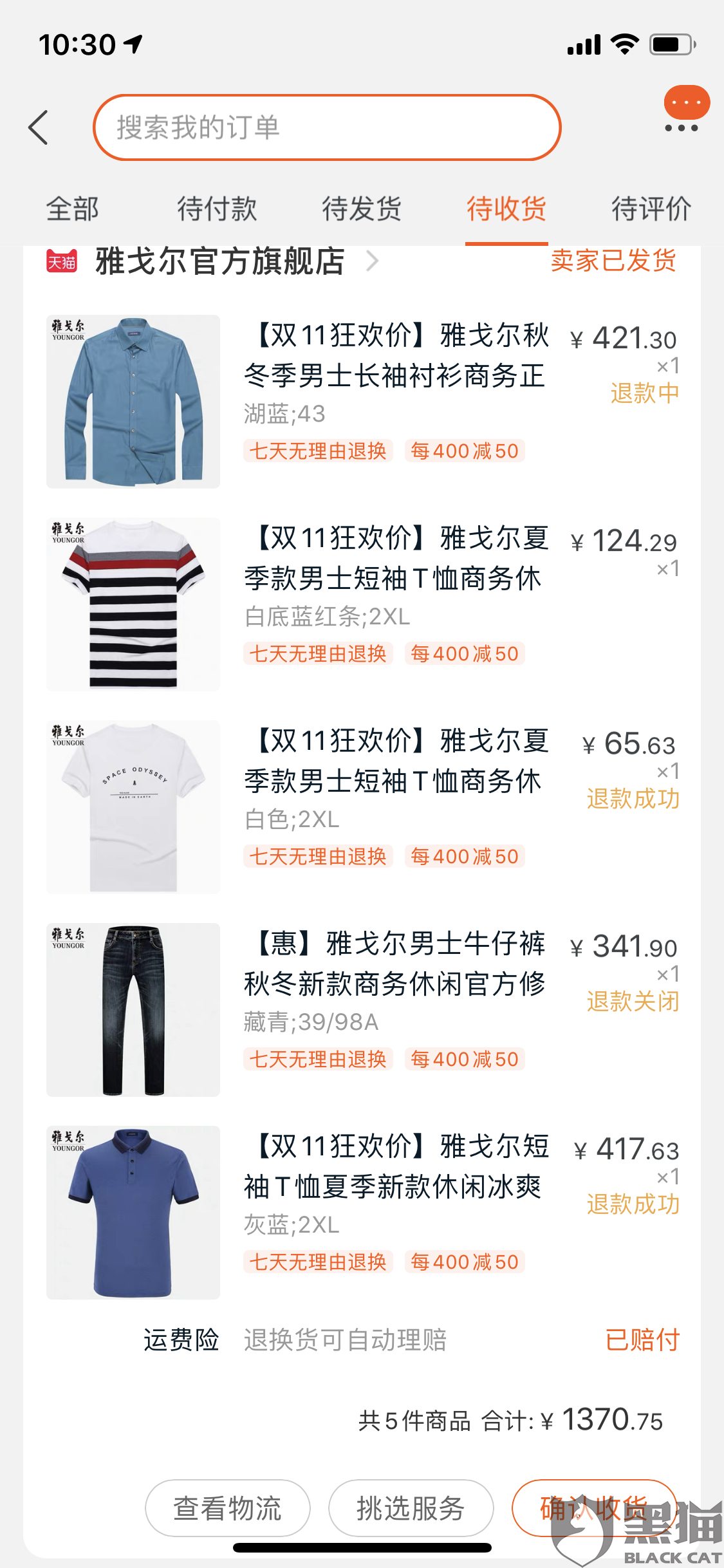Viewport: 724px width, 1568px height.
Task: Switch to the 待评价 tab
Action: [651, 209]
